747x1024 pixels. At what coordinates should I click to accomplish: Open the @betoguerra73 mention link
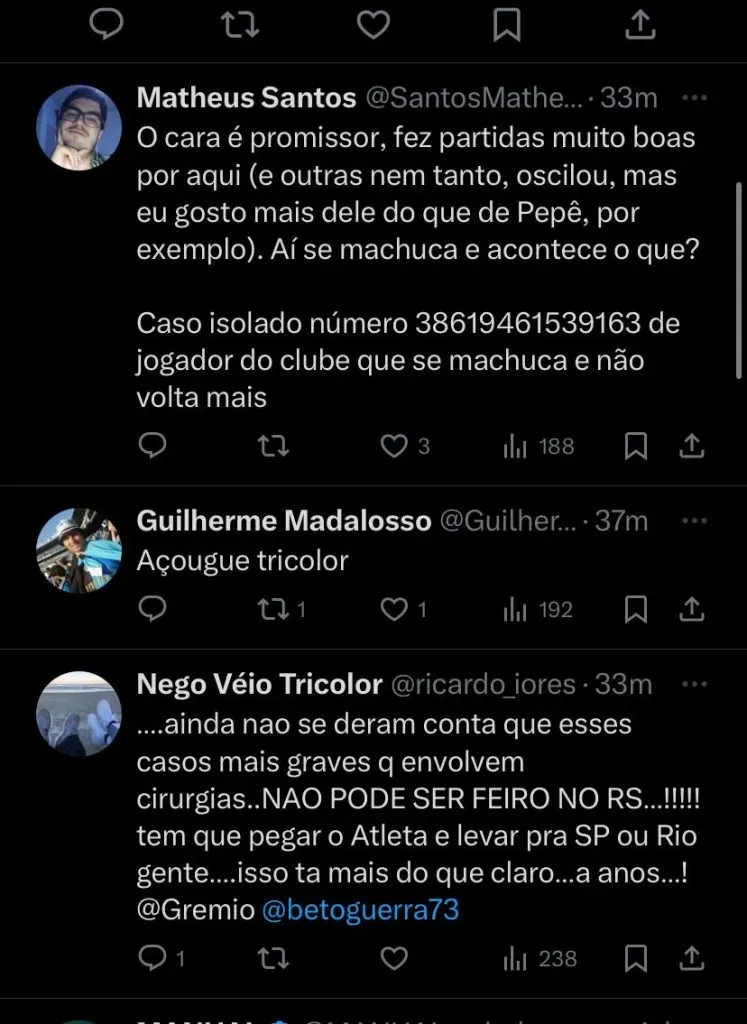click(361, 910)
